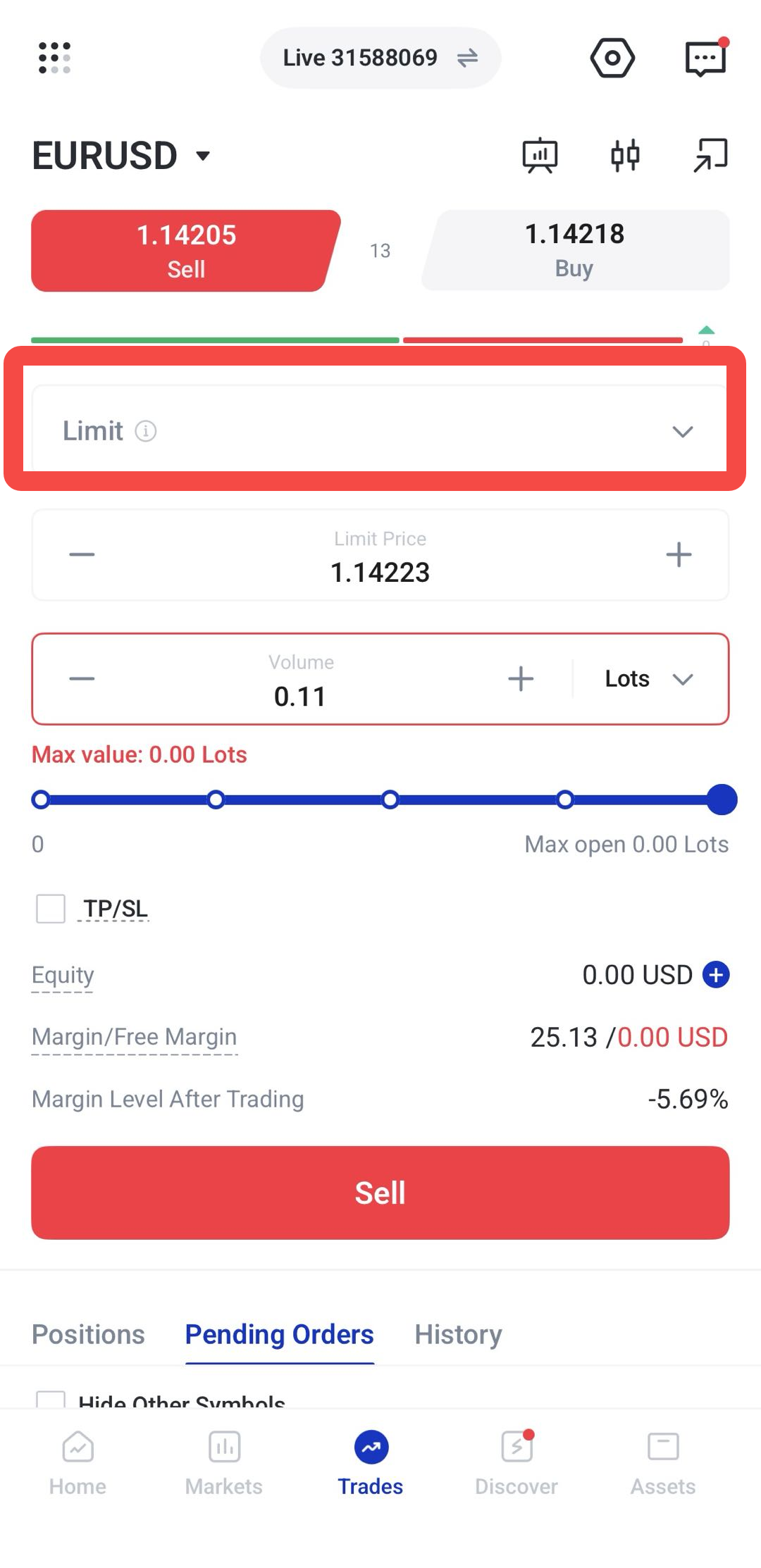
Task: Open the chat messages icon
Action: click(705, 58)
